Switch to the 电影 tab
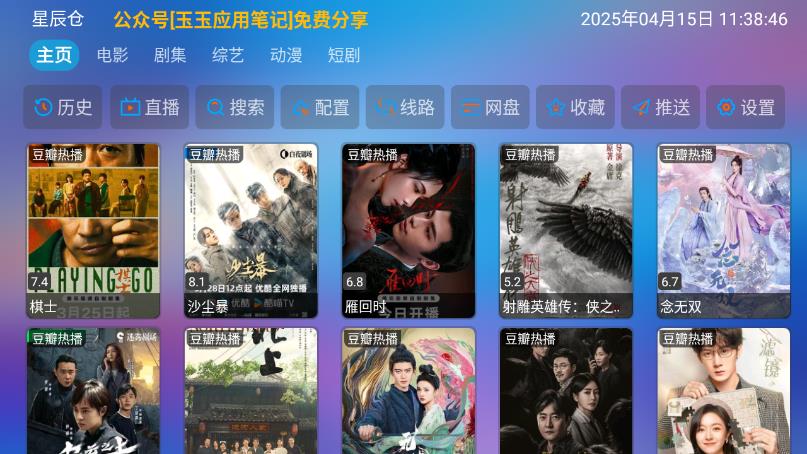The height and width of the screenshot is (454, 807). (112, 55)
